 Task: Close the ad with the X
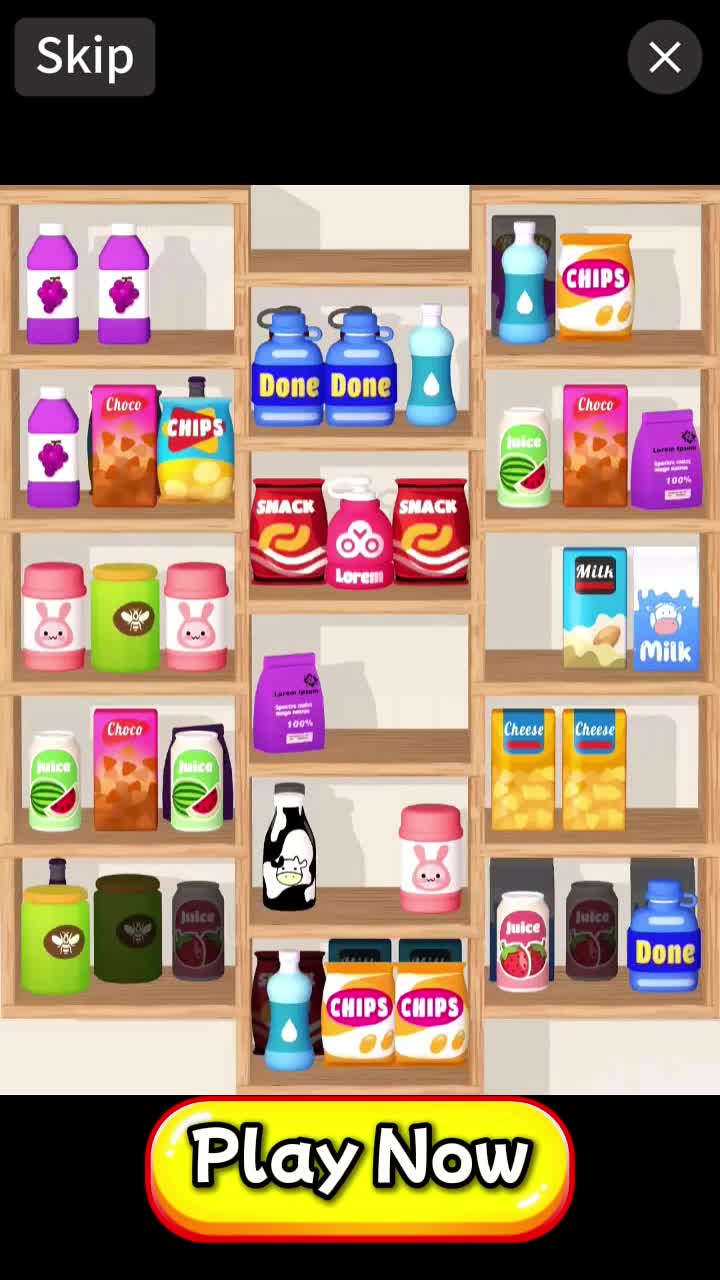(x=665, y=57)
